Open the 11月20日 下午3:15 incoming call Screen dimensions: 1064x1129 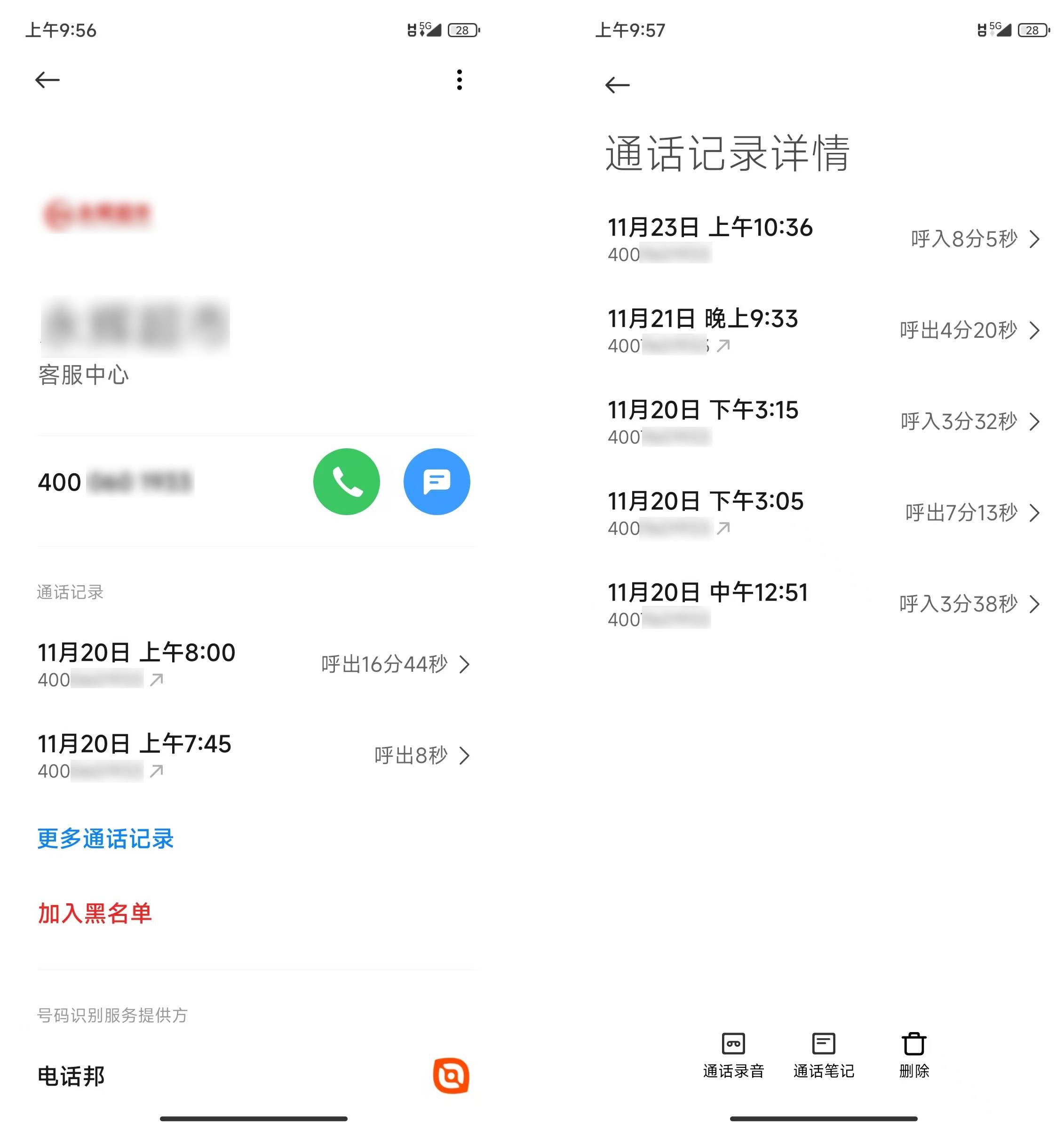(823, 421)
